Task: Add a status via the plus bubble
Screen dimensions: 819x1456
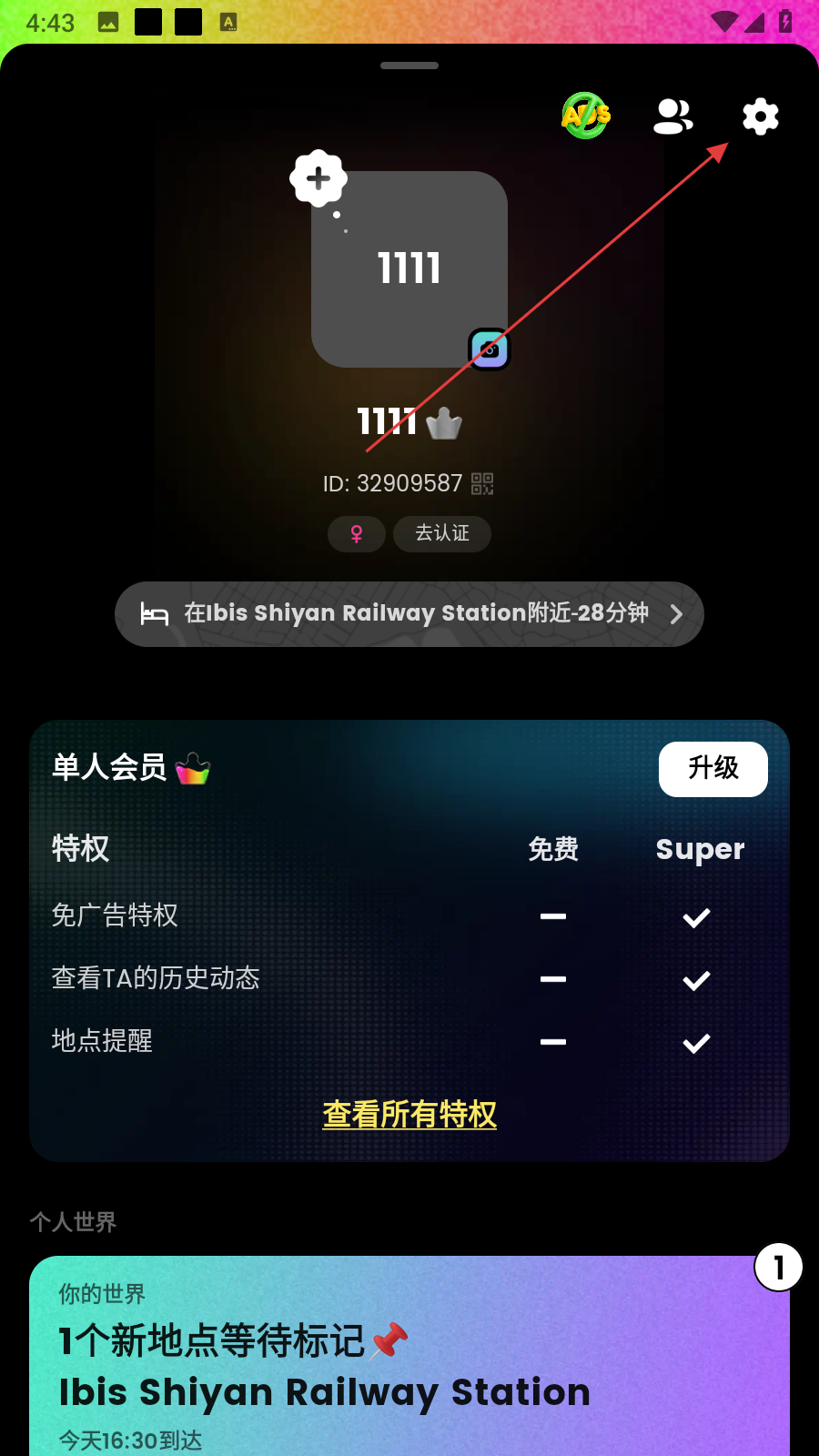Action: point(318,178)
